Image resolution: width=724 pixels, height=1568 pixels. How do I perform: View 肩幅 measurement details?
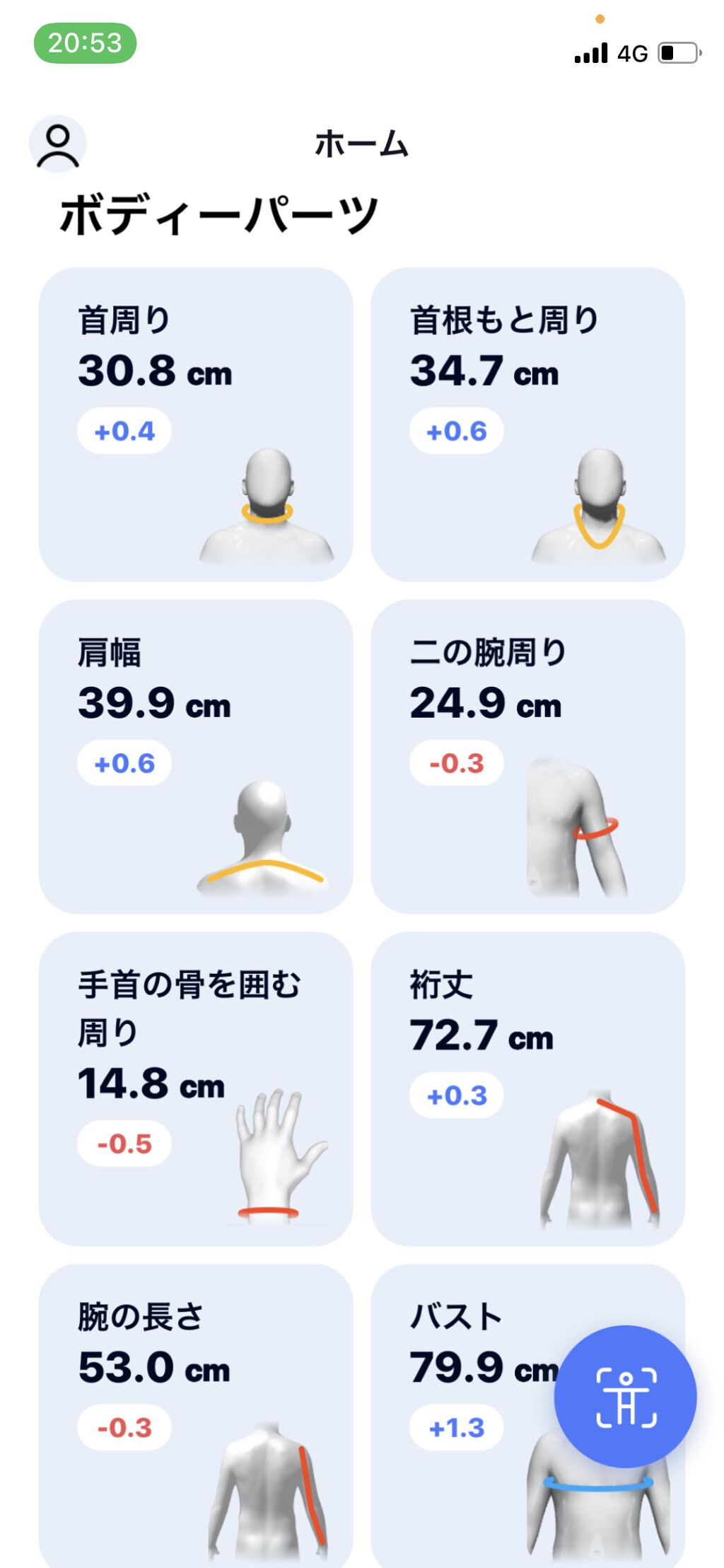(195, 757)
